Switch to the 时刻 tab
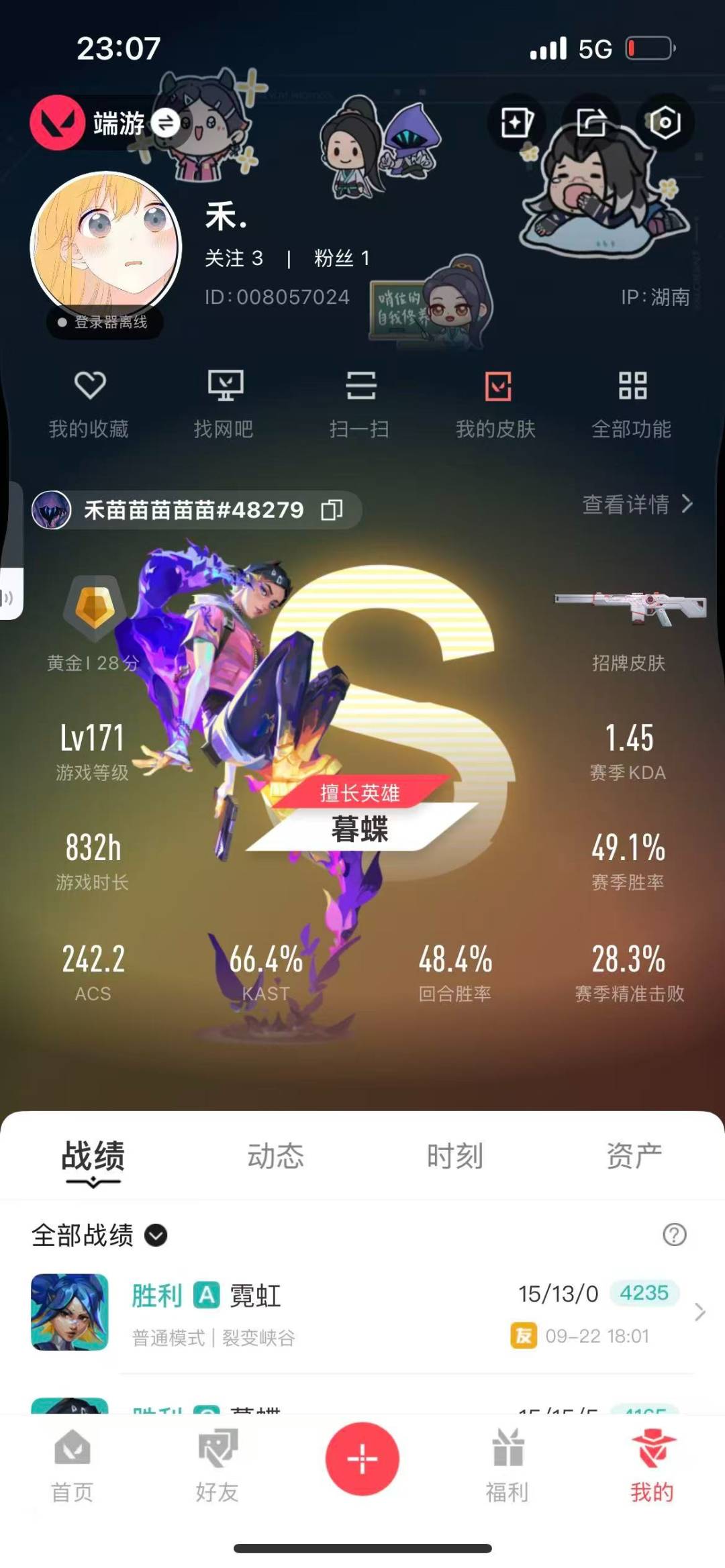 tap(454, 1156)
